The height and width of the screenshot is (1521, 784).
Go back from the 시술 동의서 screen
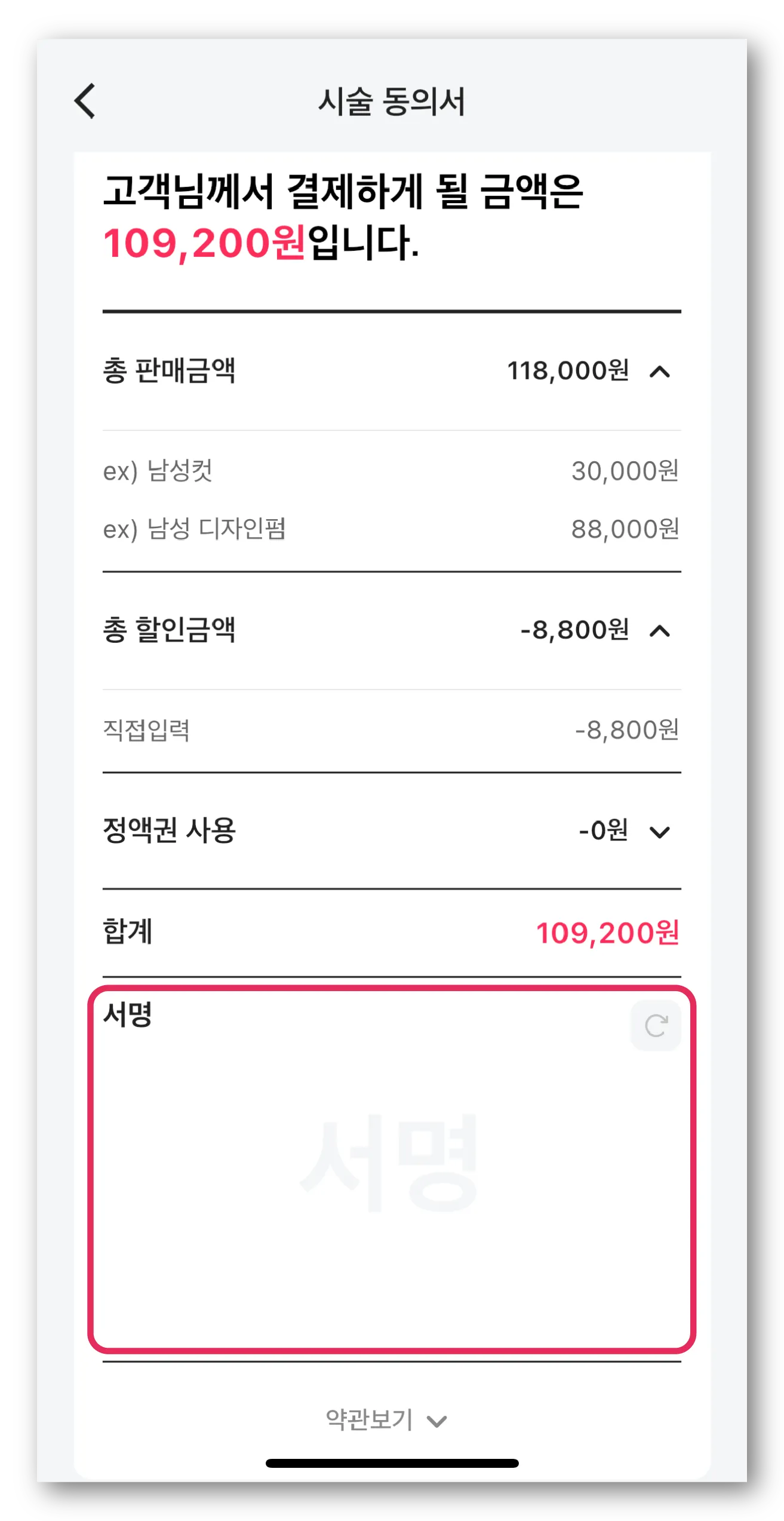(85, 101)
